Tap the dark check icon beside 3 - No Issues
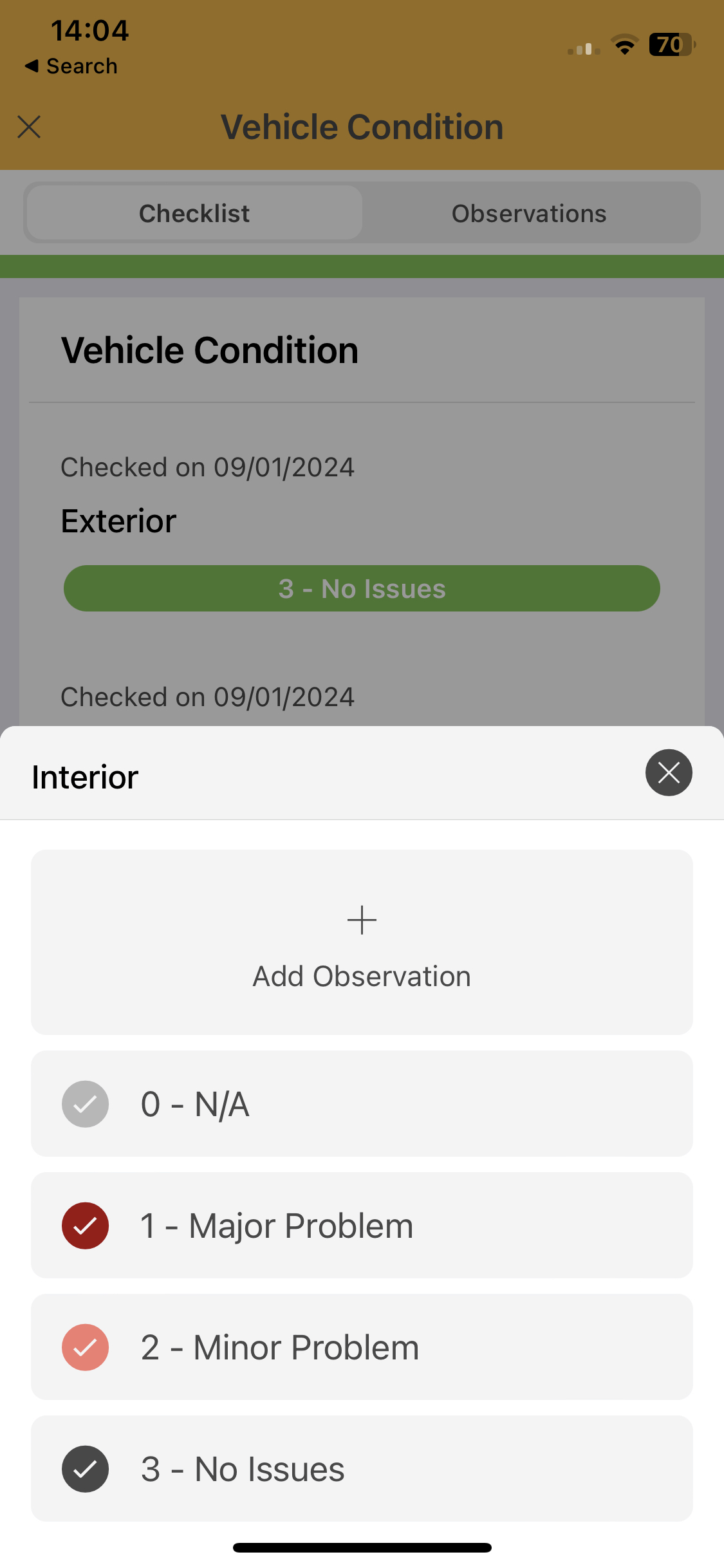The image size is (724, 1568). (85, 1468)
